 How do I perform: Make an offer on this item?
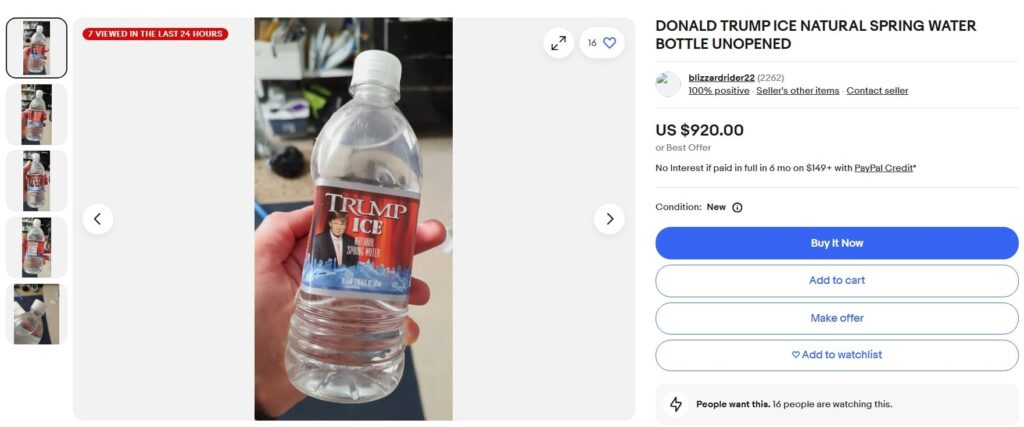coord(836,318)
